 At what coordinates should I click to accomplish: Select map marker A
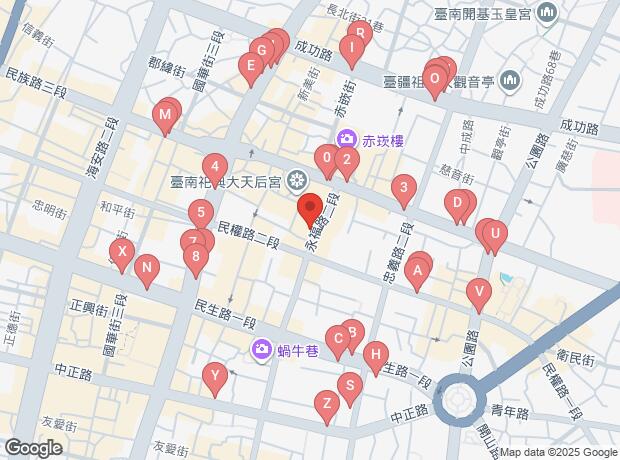click(417, 276)
